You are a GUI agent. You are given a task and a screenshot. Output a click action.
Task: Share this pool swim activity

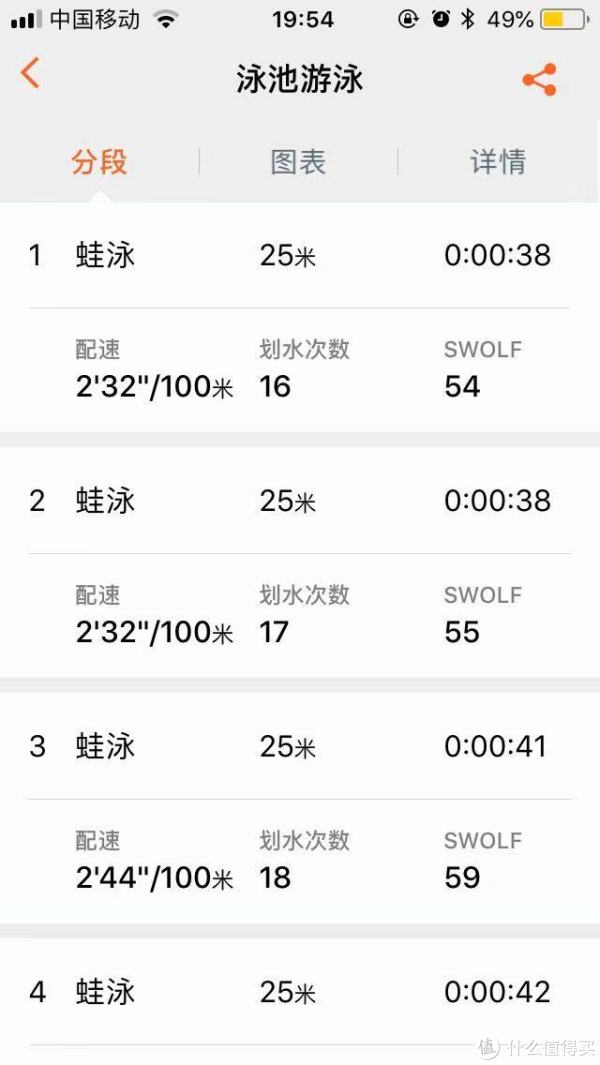pyautogui.click(x=540, y=79)
